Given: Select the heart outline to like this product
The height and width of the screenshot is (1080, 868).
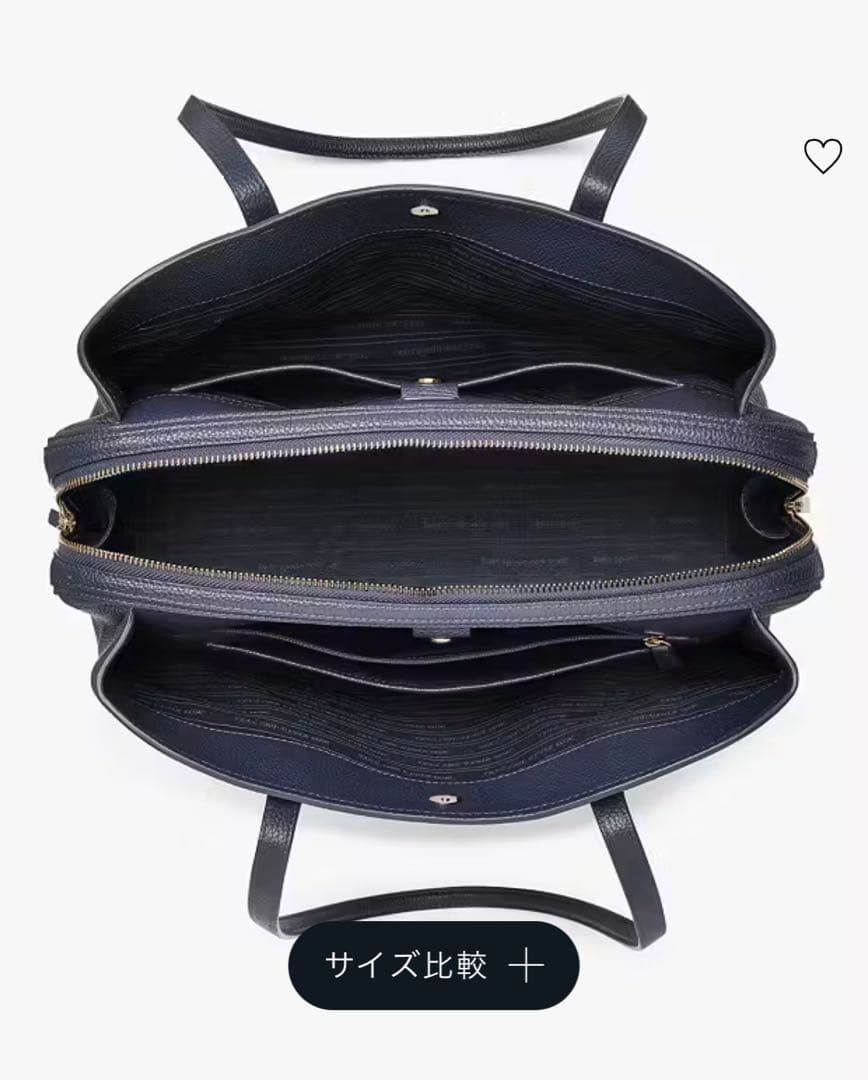Looking at the screenshot, I should coord(825,155).
